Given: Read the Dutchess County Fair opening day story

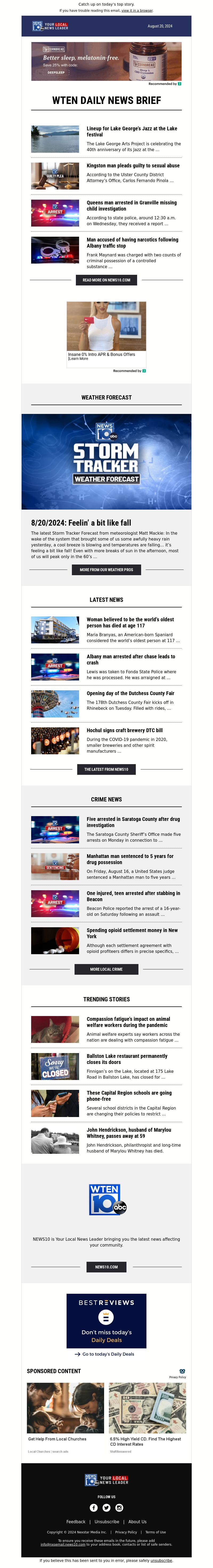Looking at the screenshot, I should [x=130, y=693].
